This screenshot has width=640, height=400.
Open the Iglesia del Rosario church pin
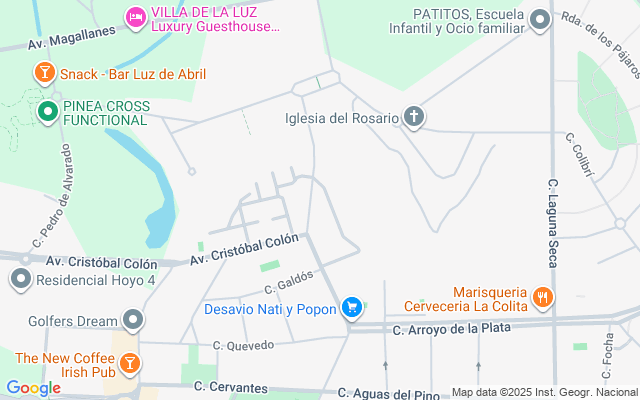414,118
